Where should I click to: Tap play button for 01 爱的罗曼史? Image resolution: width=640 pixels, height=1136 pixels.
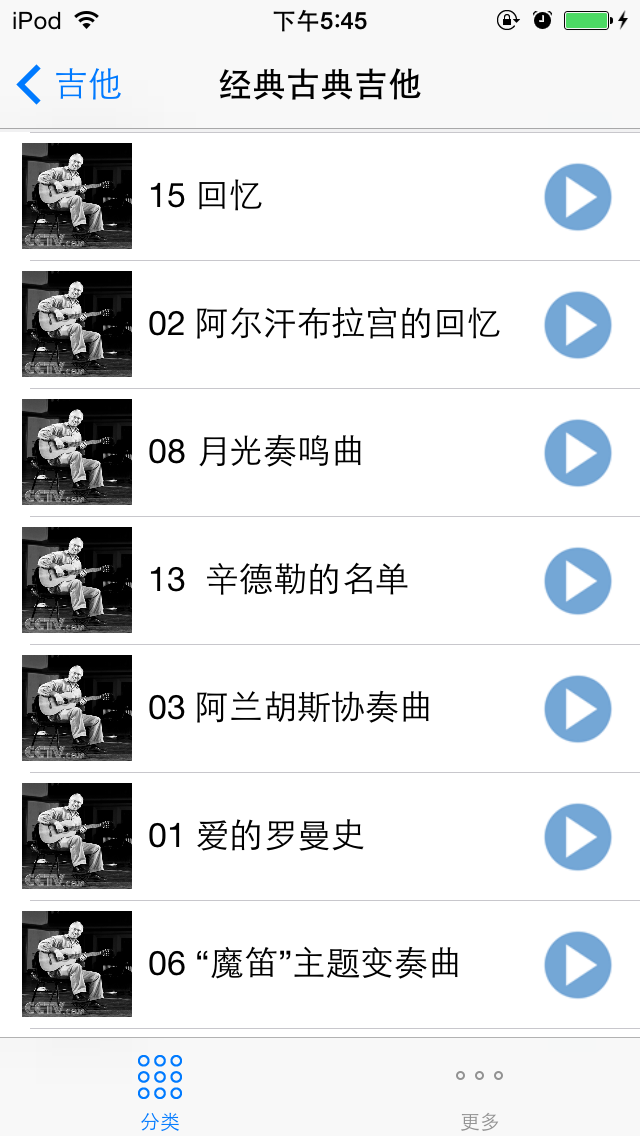click(578, 837)
